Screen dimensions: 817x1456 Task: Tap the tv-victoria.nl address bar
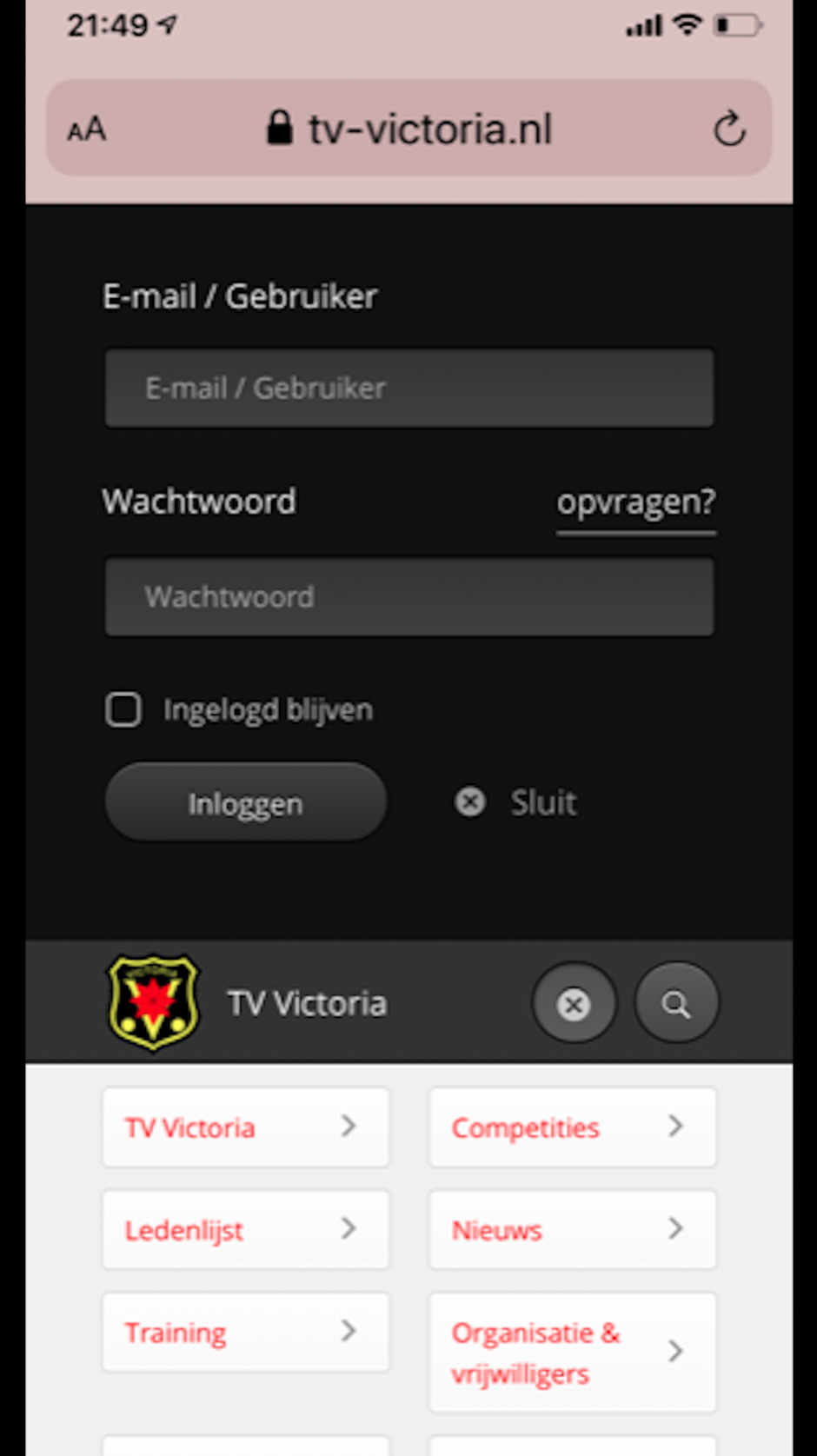(408, 130)
